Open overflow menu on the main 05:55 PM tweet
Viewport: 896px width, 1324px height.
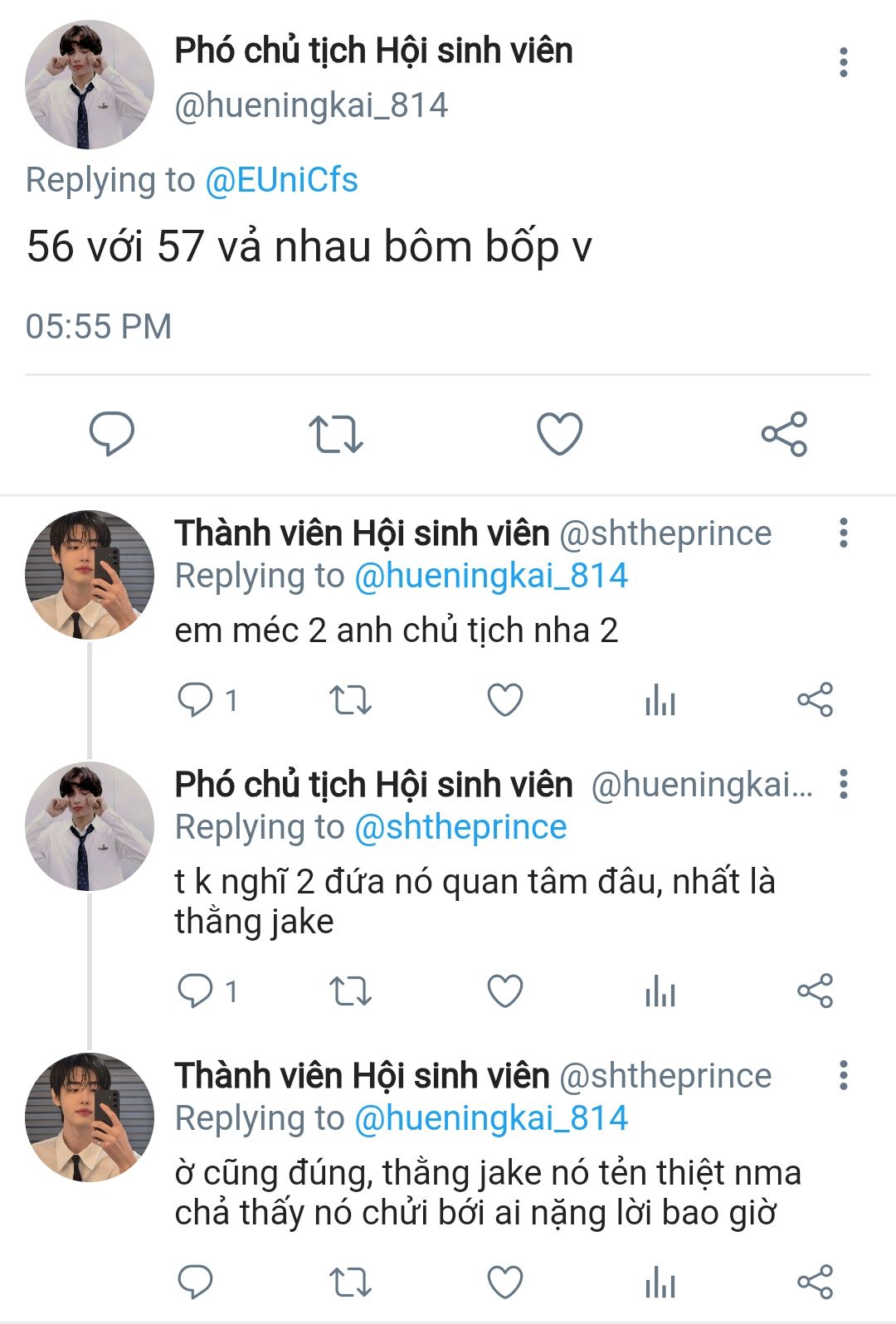(x=843, y=62)
